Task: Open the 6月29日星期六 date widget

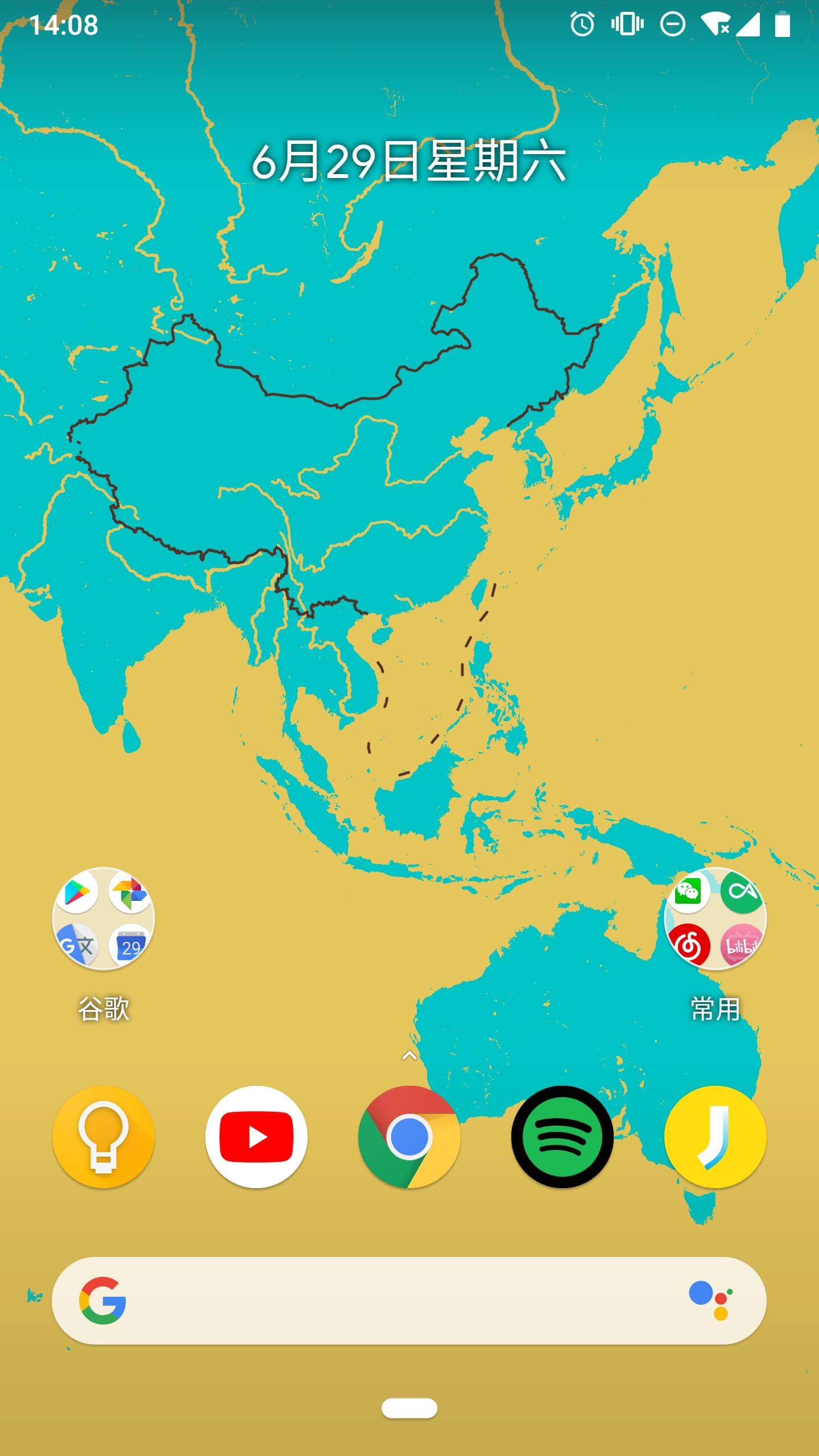Action: [x=409, y=162]
